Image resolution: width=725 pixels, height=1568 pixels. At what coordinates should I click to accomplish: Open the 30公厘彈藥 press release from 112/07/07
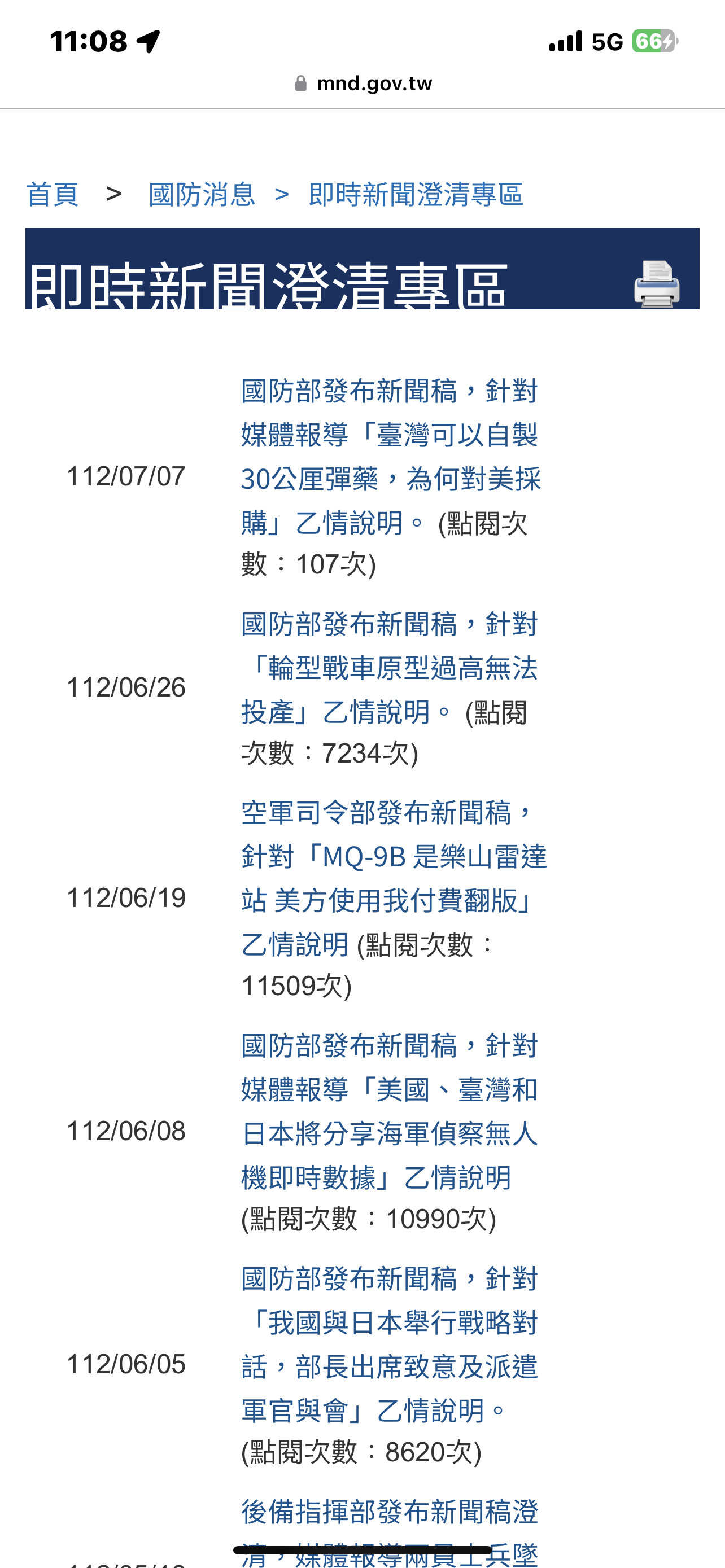tap(391, 457)
